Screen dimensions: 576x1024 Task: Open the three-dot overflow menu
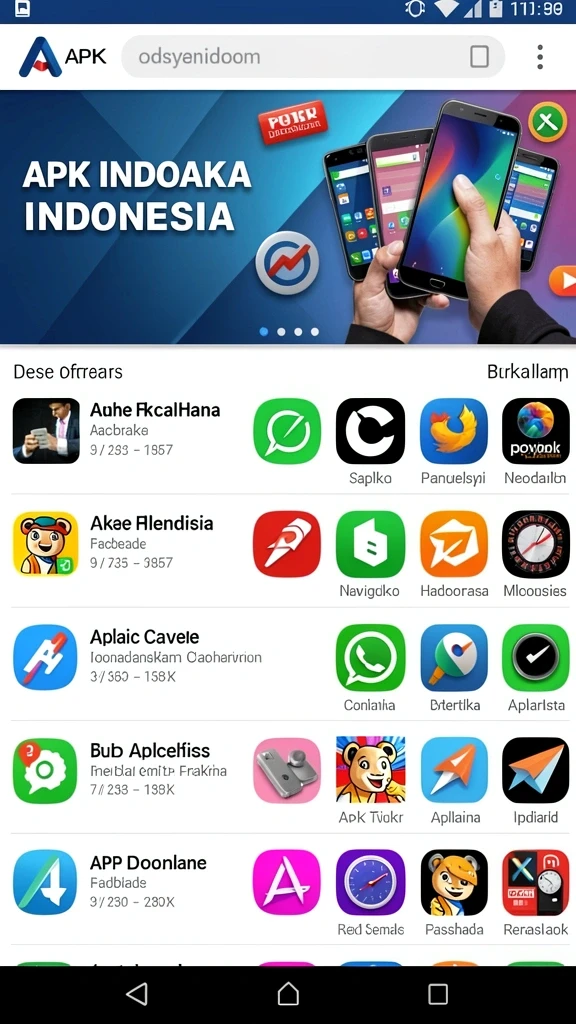pos(539,57)
